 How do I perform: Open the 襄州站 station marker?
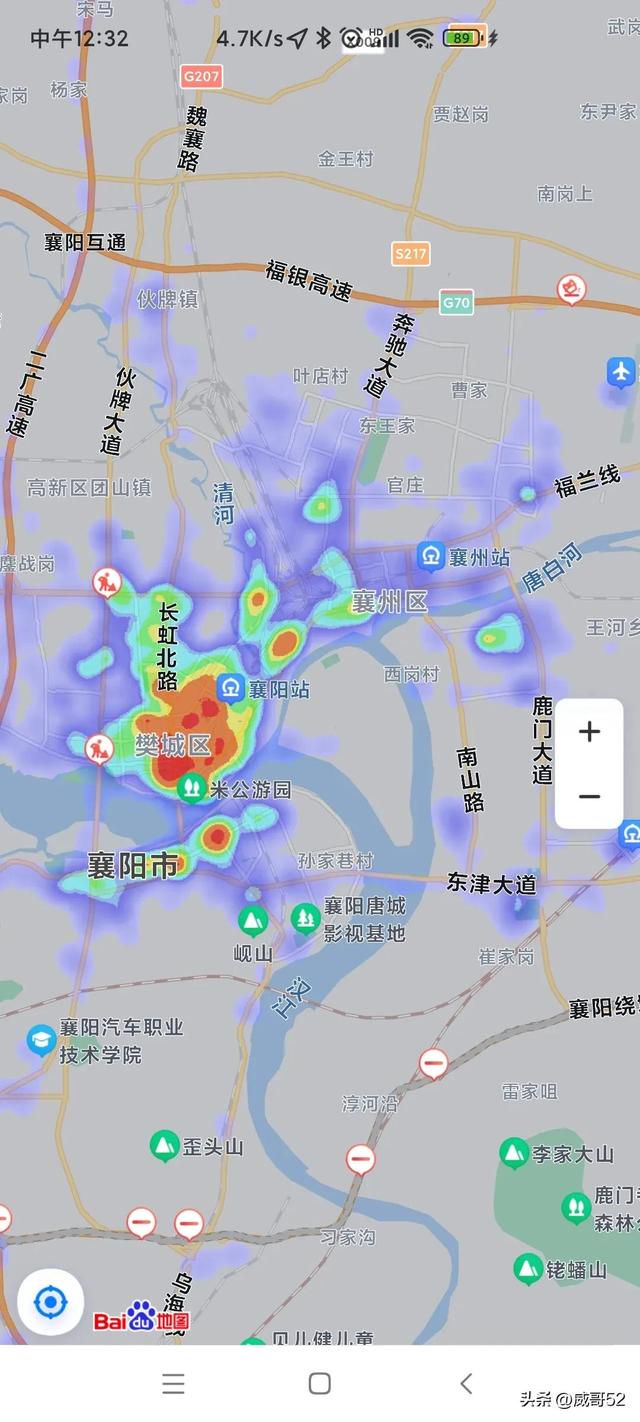coord(431,557)
